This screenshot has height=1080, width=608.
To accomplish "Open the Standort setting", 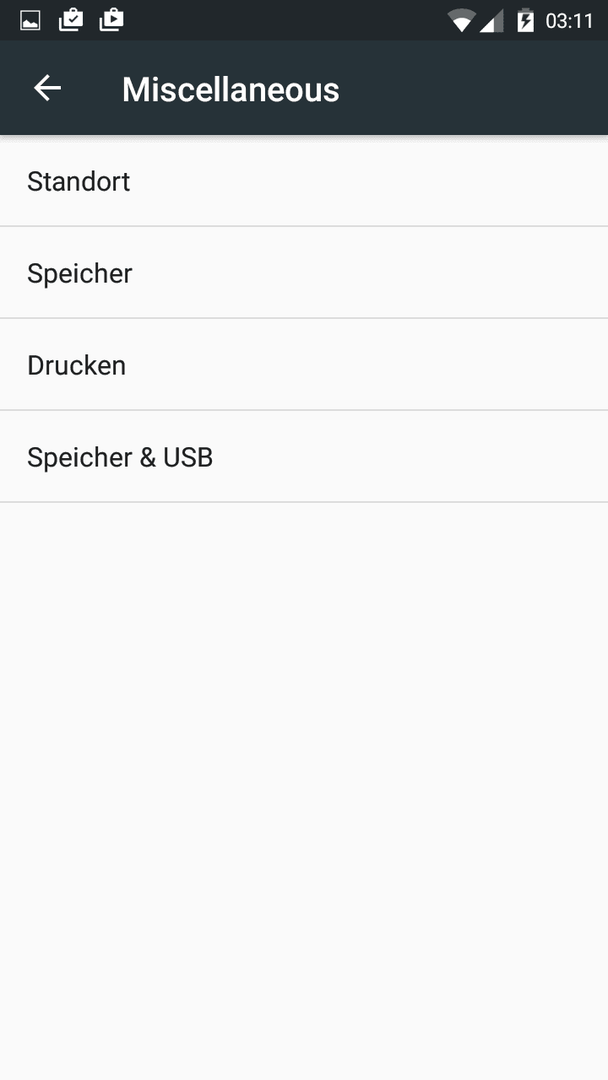I will point(304,181).
